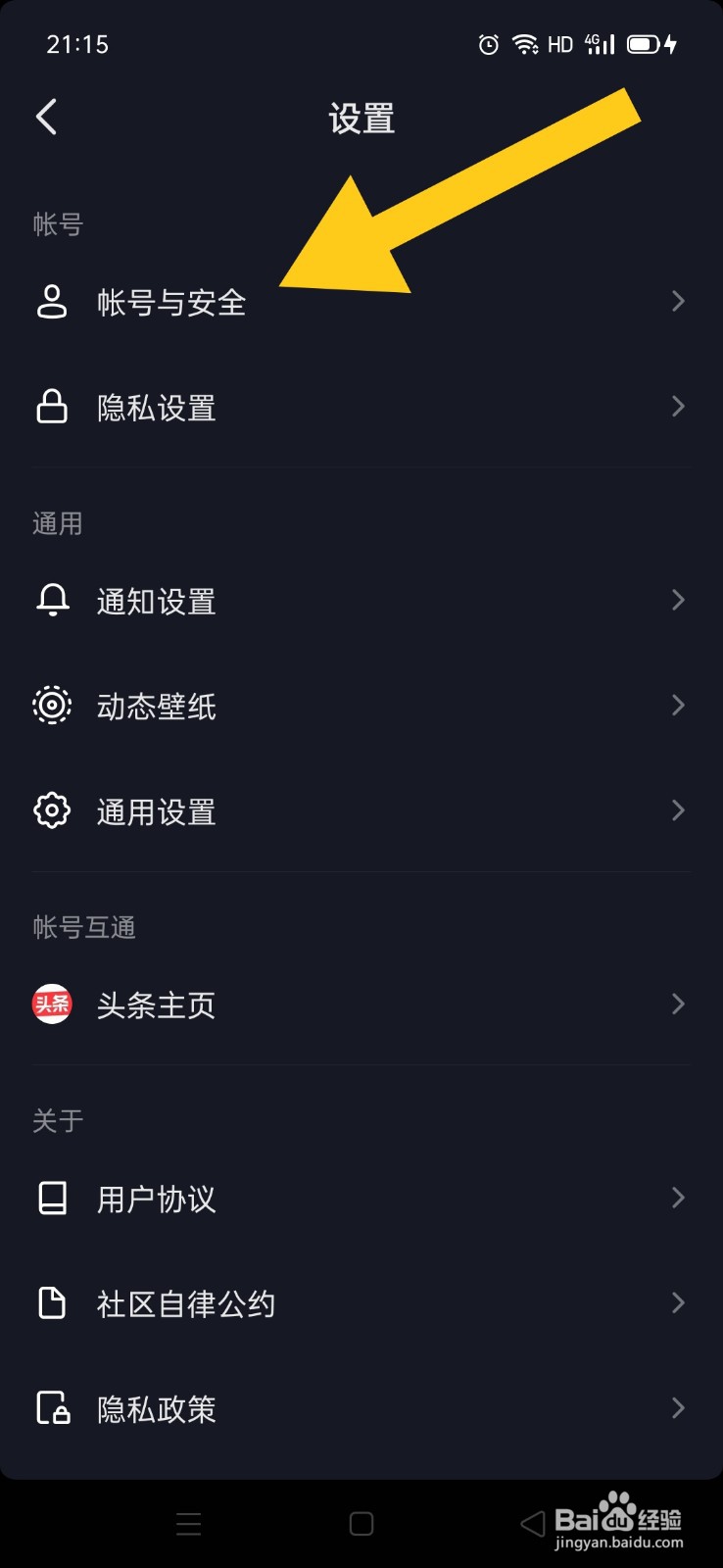Open the system recent apps menu
The height and width of the screenshot is (1568, 723).
[188, 1524]
